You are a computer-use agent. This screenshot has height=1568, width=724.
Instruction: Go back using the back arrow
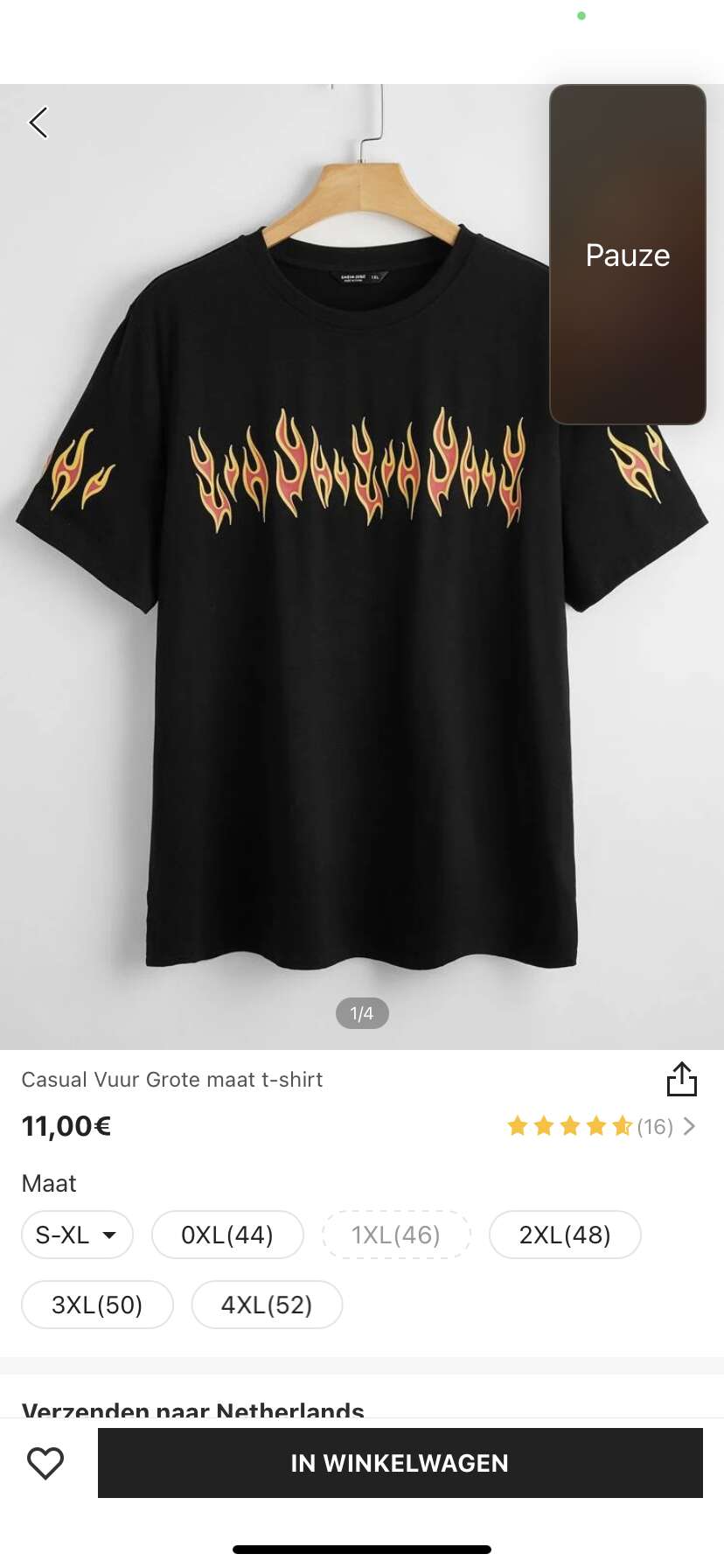(38, 123)
